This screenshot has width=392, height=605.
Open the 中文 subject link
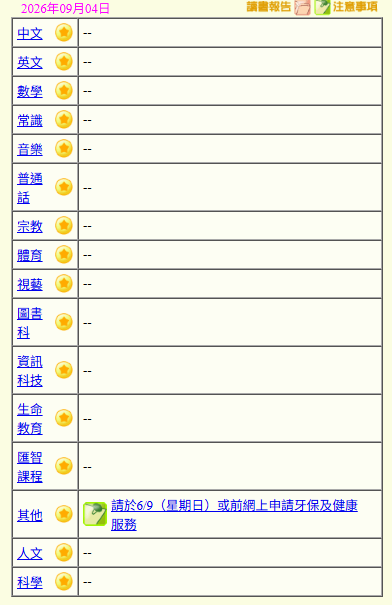click(x=30, y=34)
